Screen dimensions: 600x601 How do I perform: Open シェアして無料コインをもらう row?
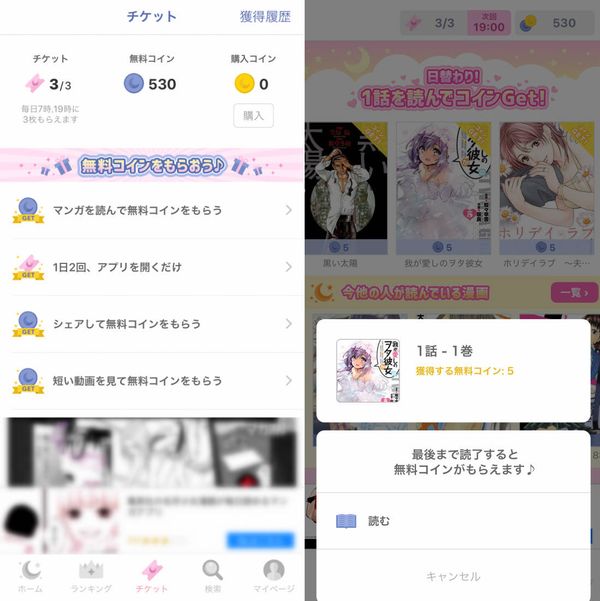click(x=152, y=323)
